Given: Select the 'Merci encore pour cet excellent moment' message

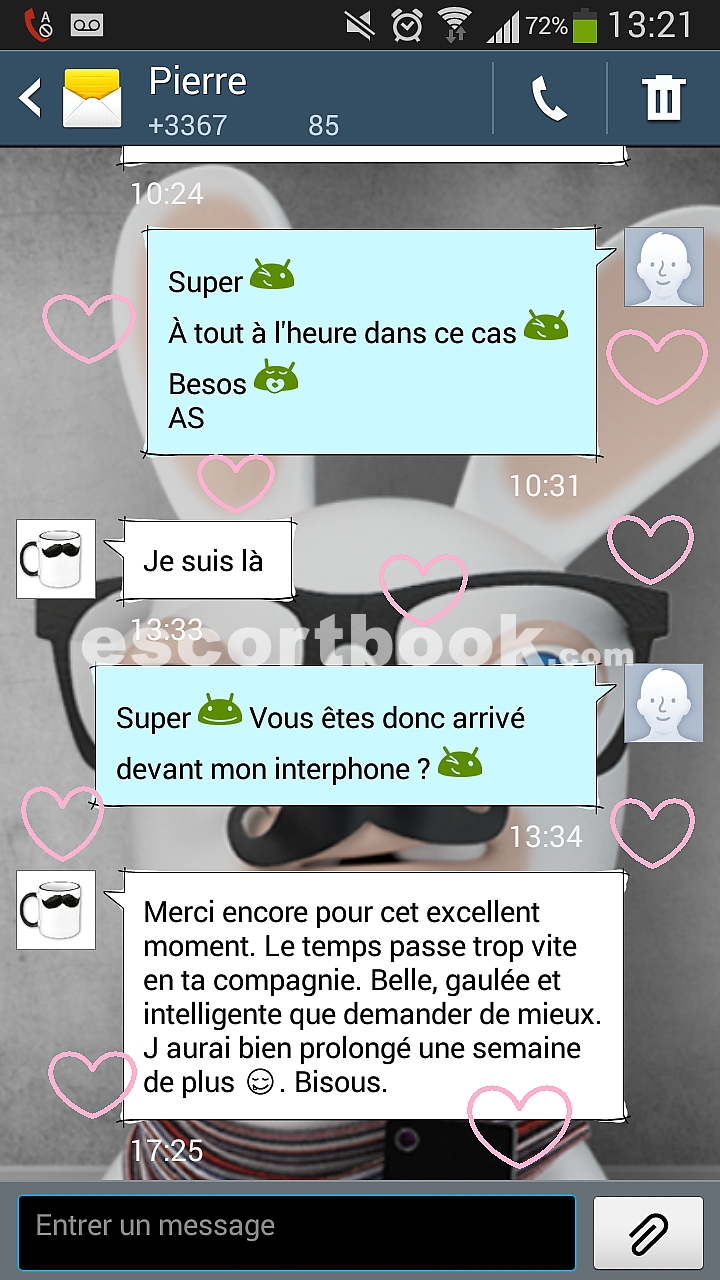Looking at the screenshot, I should 374,997.
